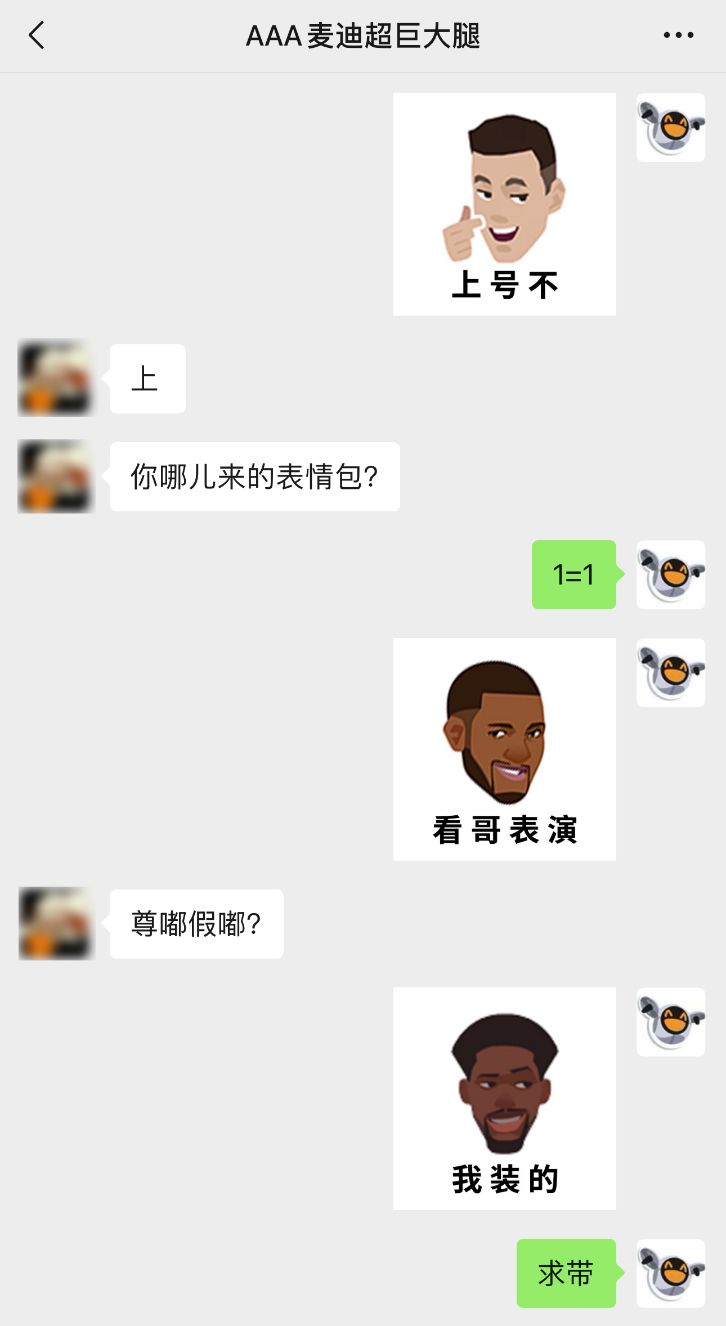Tap the friend's avatar beside '尊嘟假嘟?'
The width and height of the screenshot is (726, 1326).
(55, 923)
